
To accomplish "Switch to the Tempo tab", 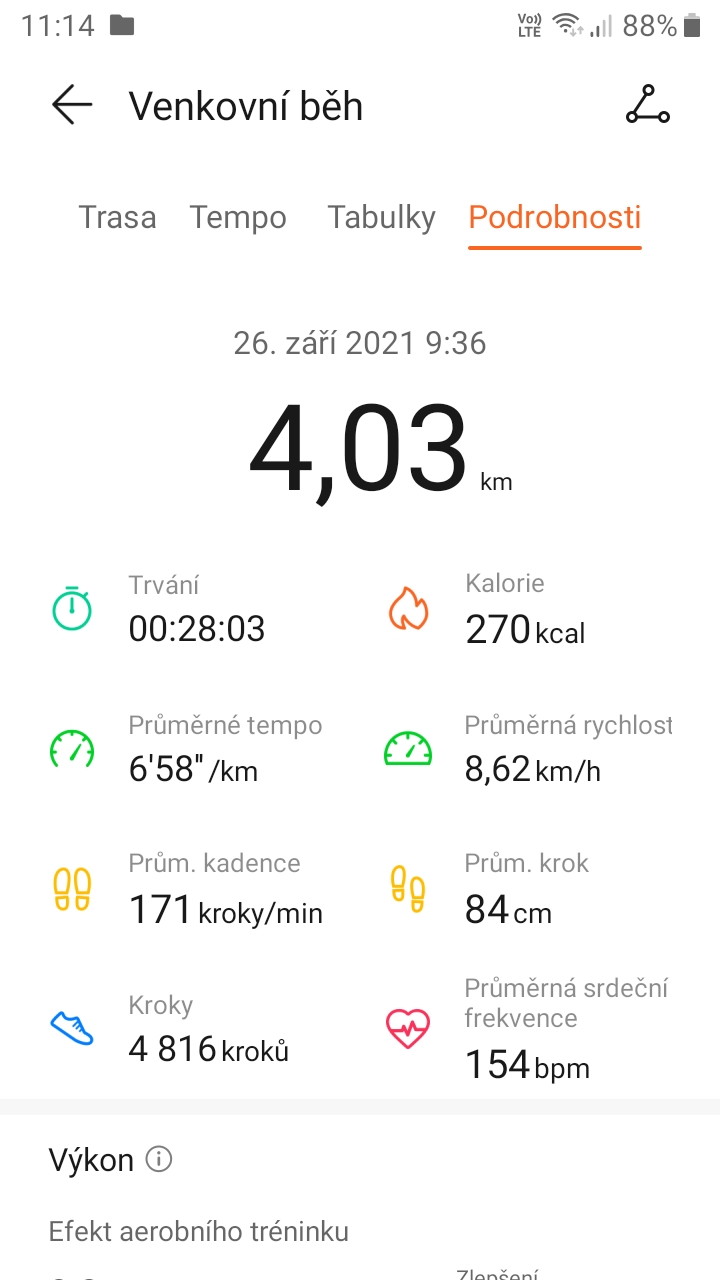I will click(238, 218).
